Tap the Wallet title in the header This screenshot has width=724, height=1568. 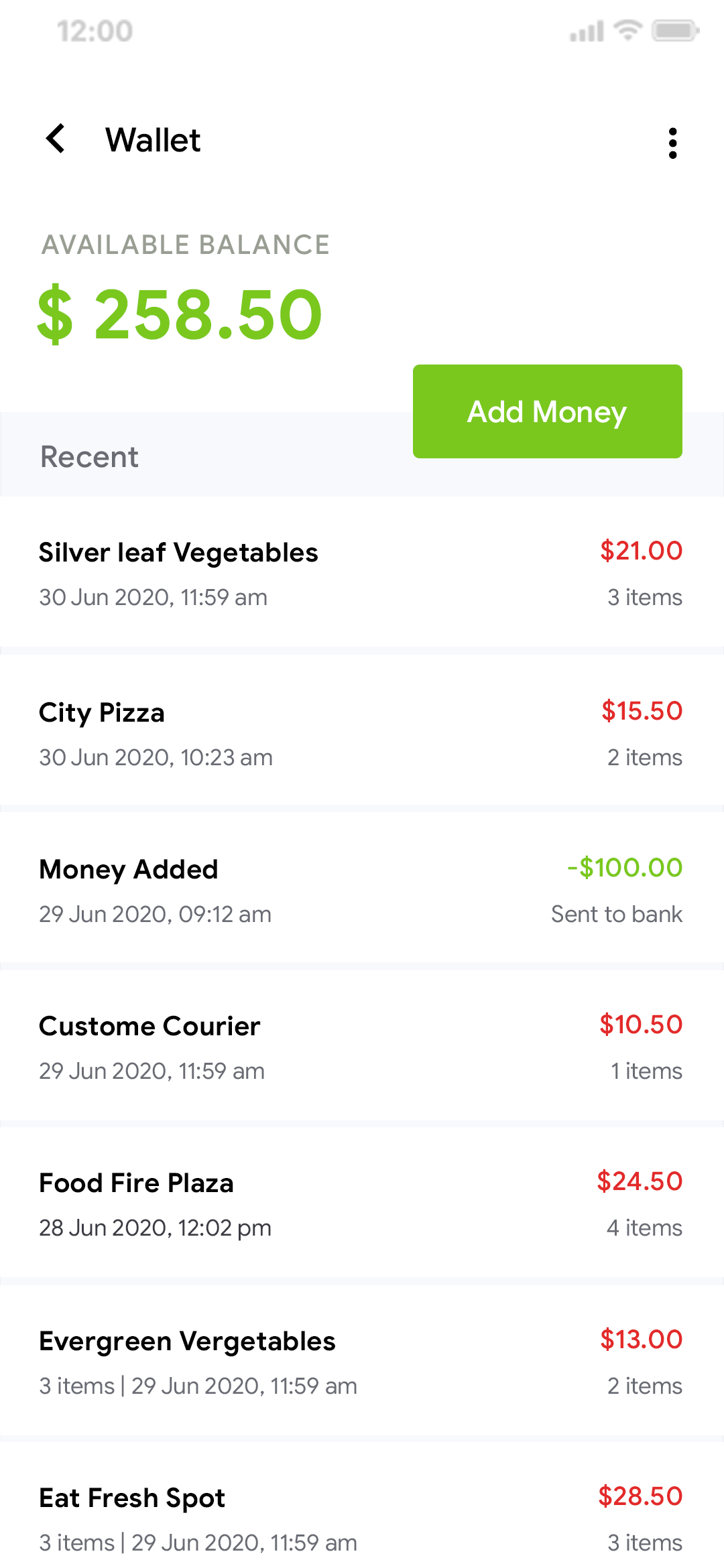point(154,139)
